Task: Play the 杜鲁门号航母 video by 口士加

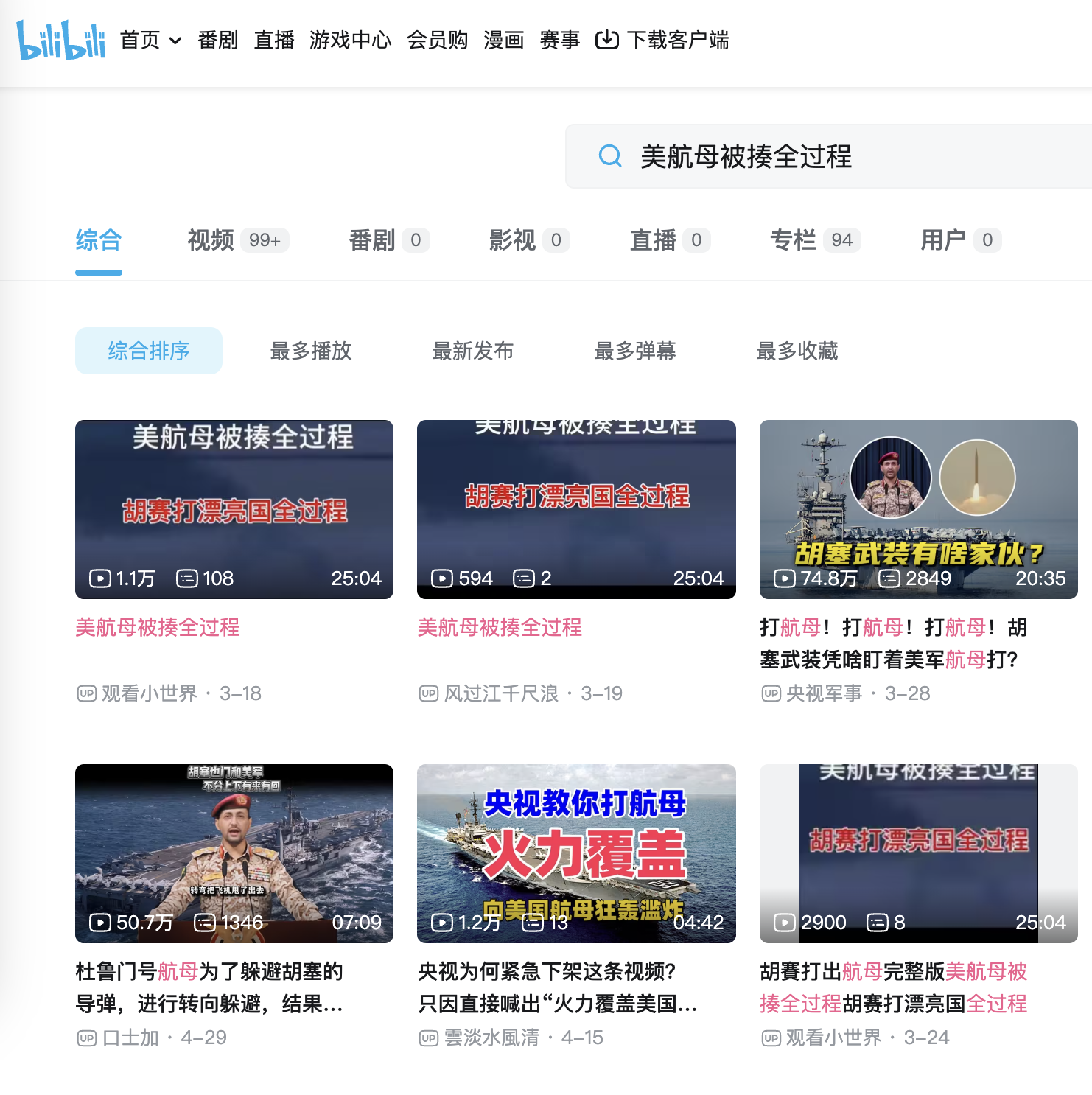Action: (x=234, y=853)
